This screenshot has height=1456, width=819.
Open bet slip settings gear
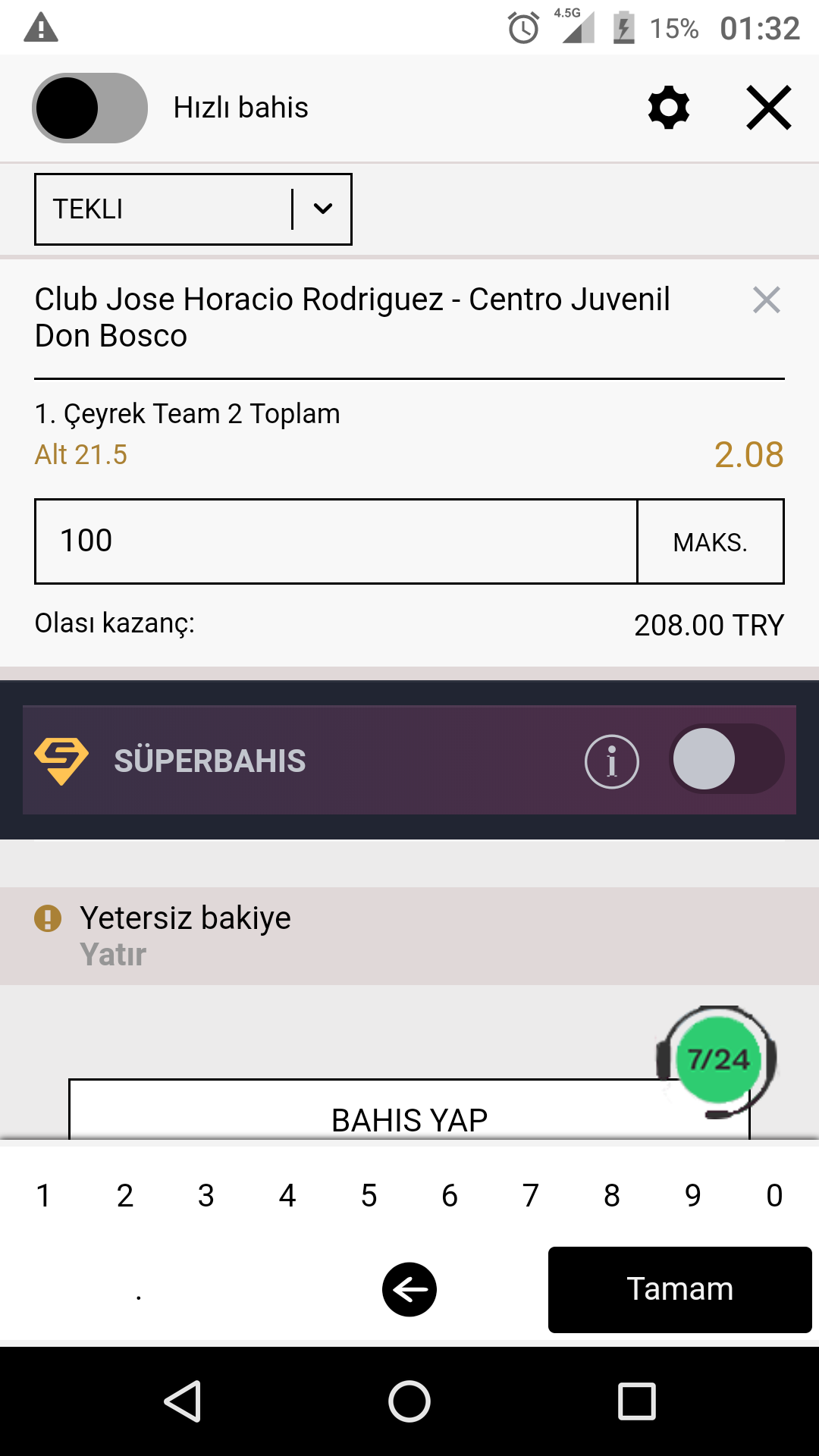669,108
